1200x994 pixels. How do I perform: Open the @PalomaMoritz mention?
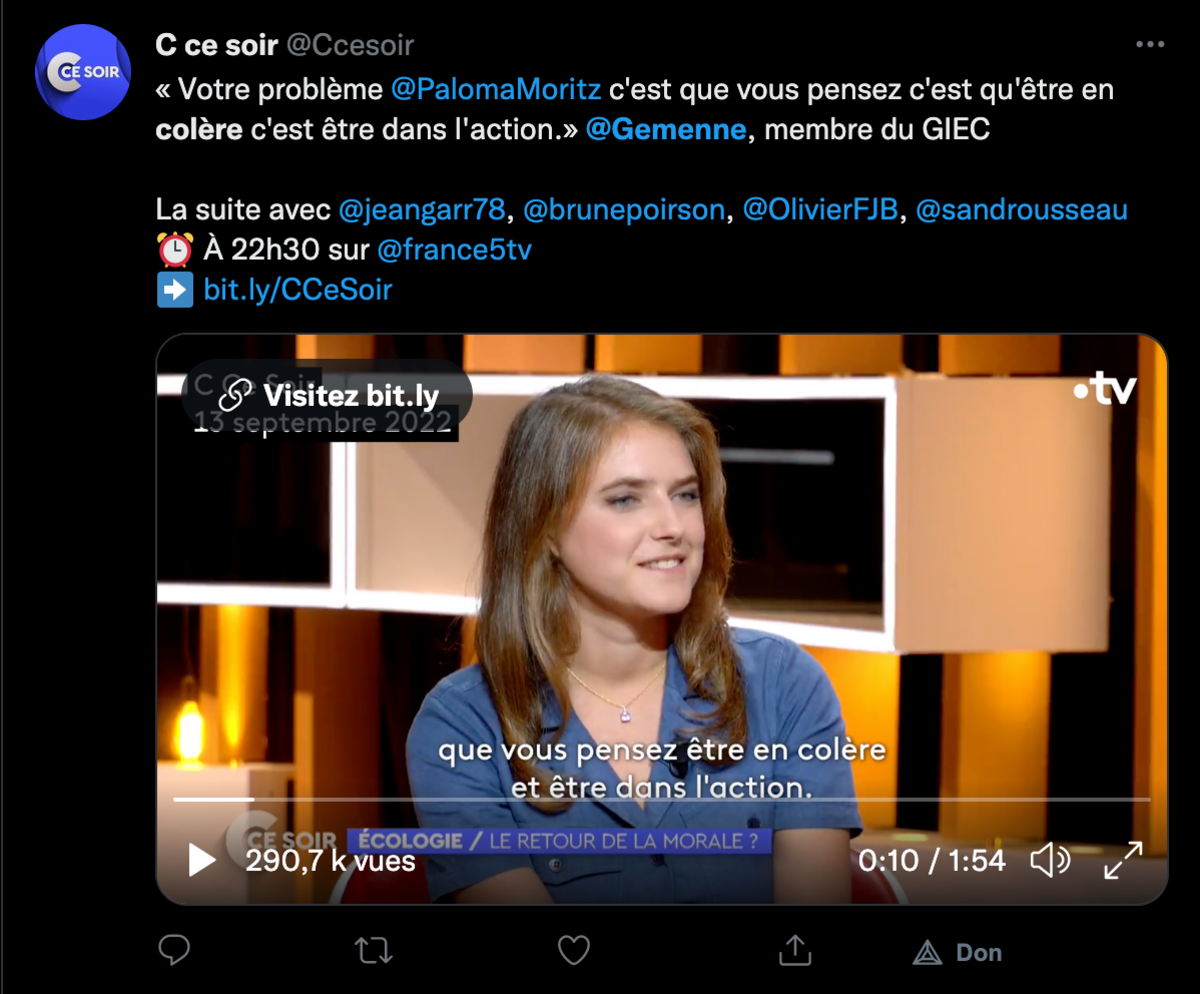coord(496,90)
